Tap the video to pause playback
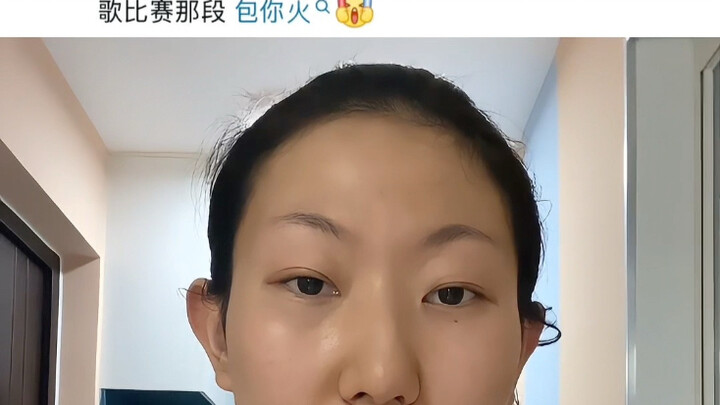Image resolution: width=720 pixels, height=405 pixels. click(360, 220)
